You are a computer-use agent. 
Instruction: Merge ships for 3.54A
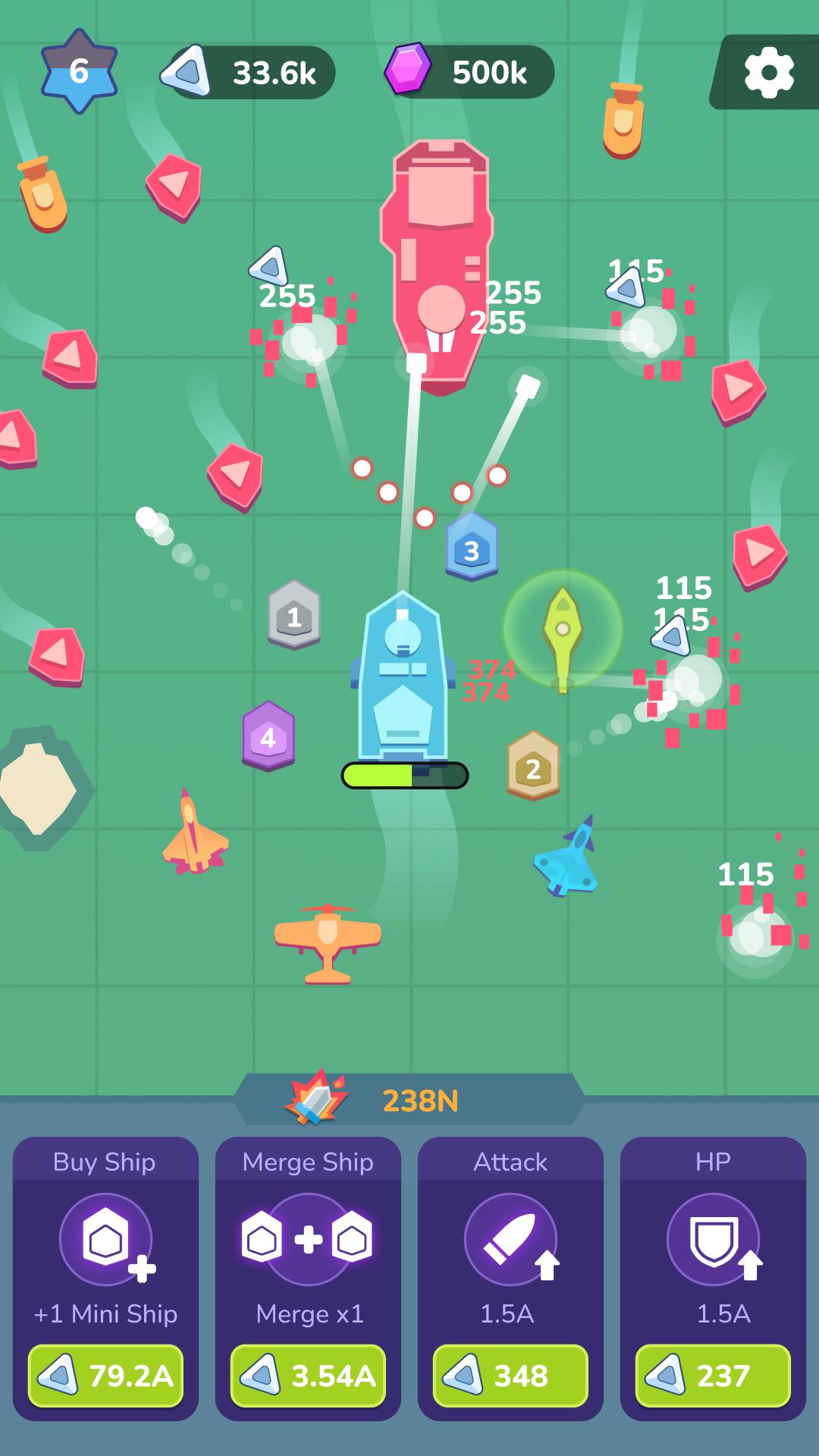[x=308, y=1375]
